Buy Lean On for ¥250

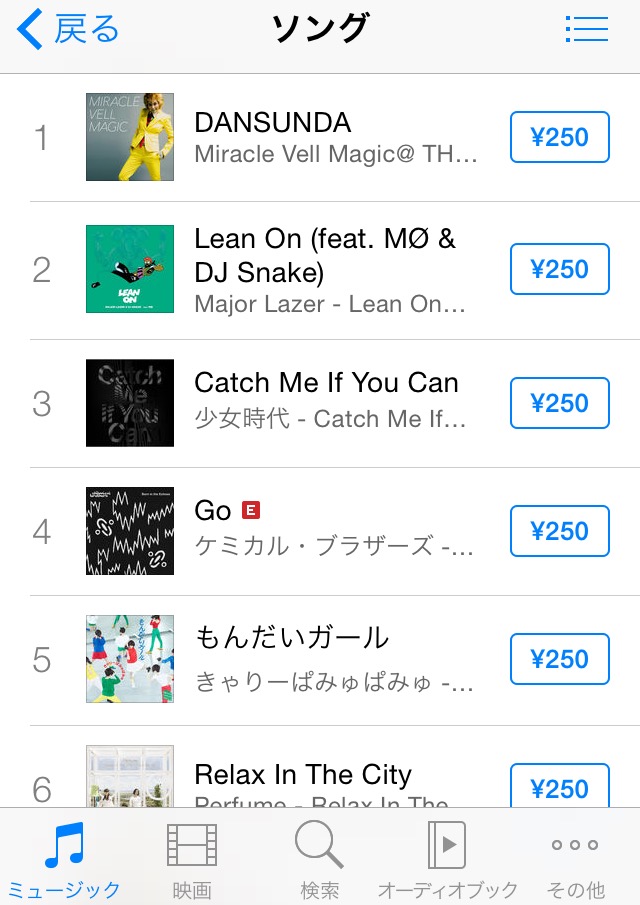click(x=559, y=269)
